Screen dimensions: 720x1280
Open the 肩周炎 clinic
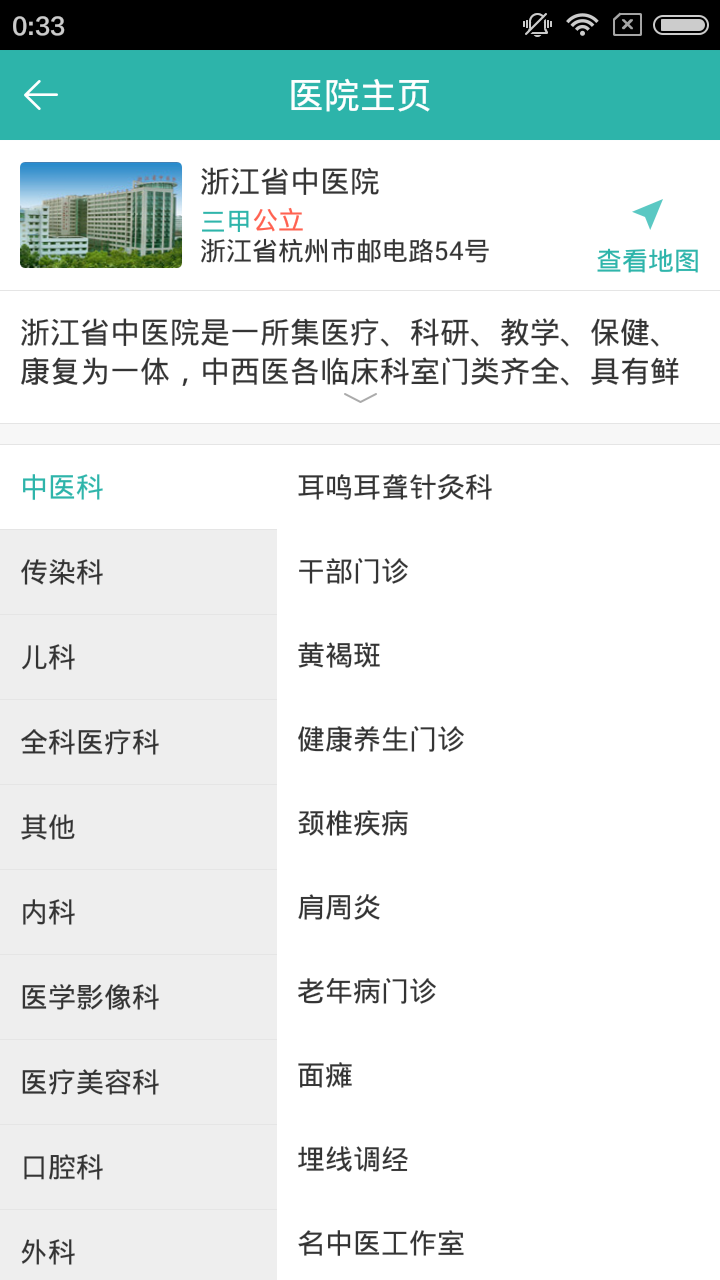(x=340, y=907)
